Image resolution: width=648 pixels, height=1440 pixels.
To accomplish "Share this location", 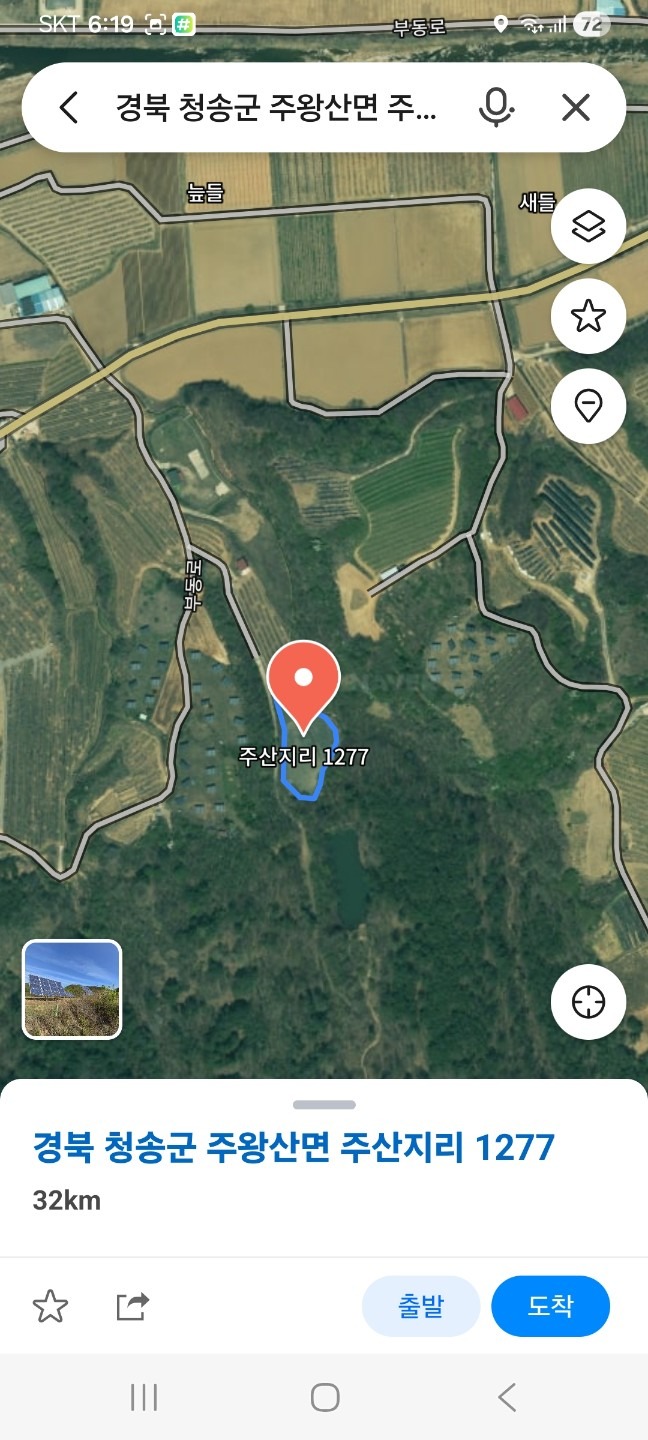I will [x=133, y=1306].
